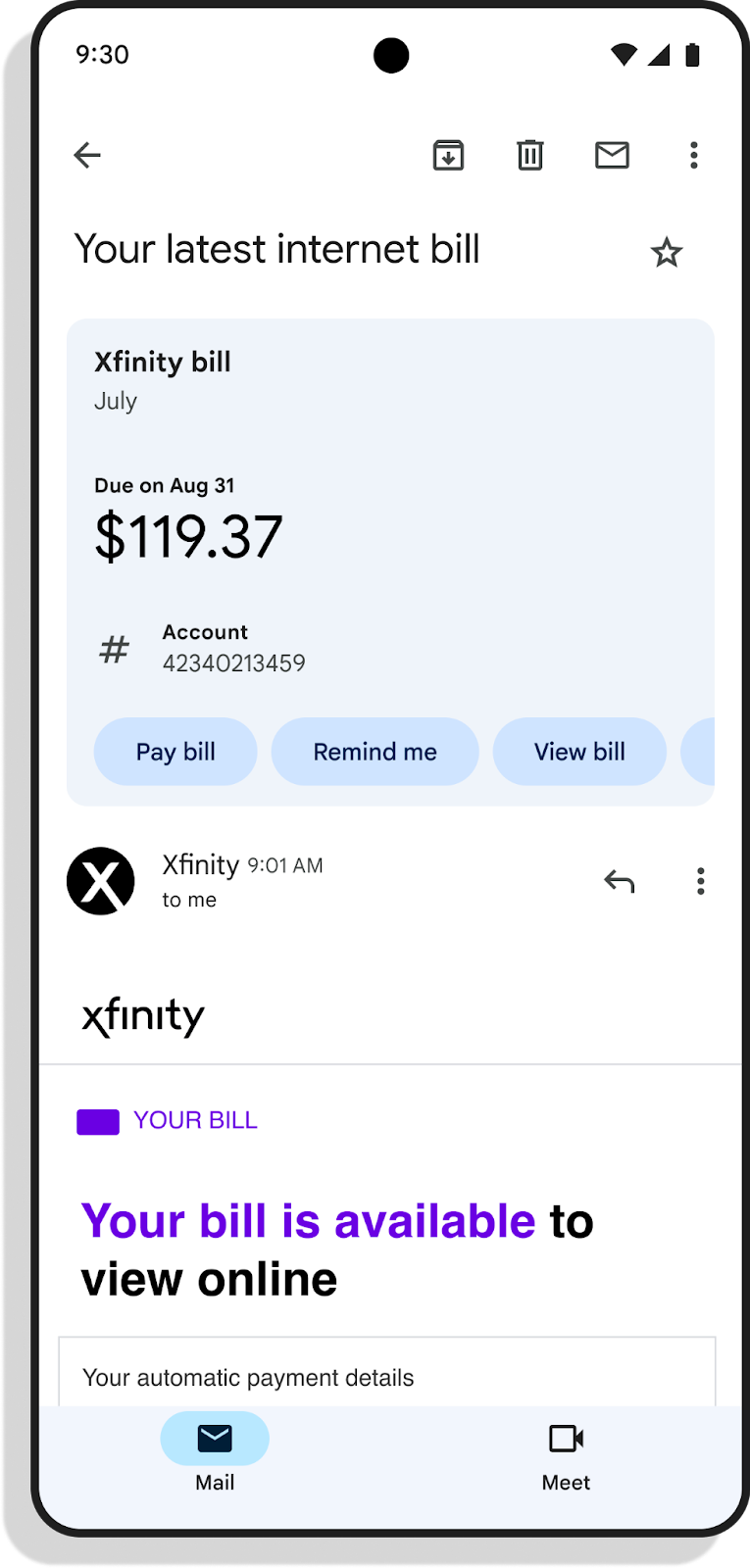
Task: Reply to the Xfinity message
Action: [x=620, y=882]
